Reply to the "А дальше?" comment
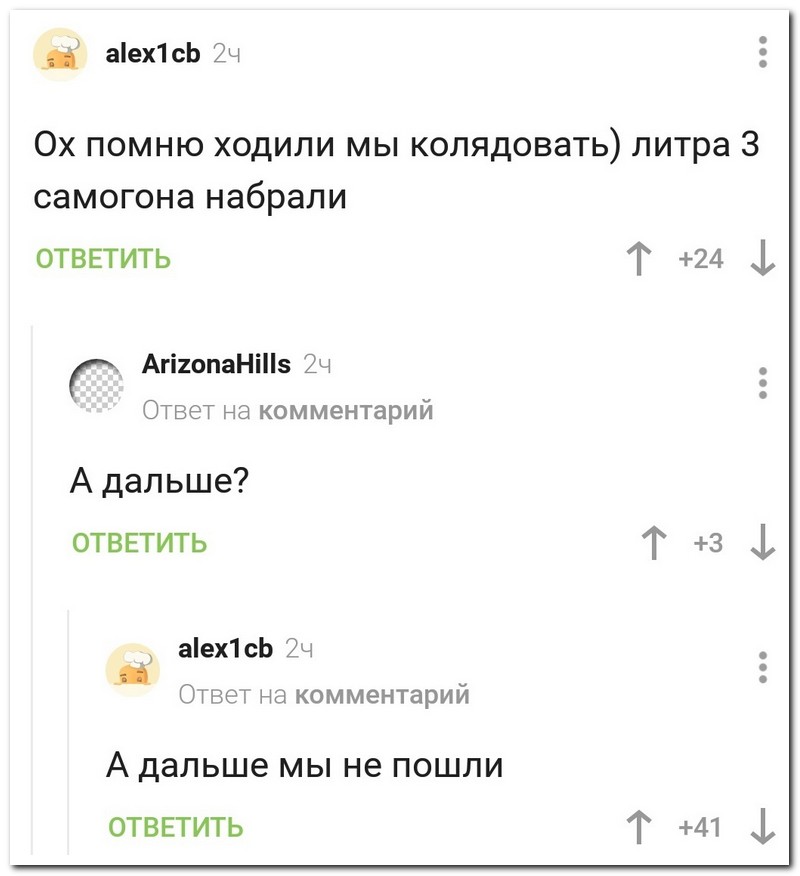This screenshot has width=800, height=876. pyautogui.click(x=139, y=543)
